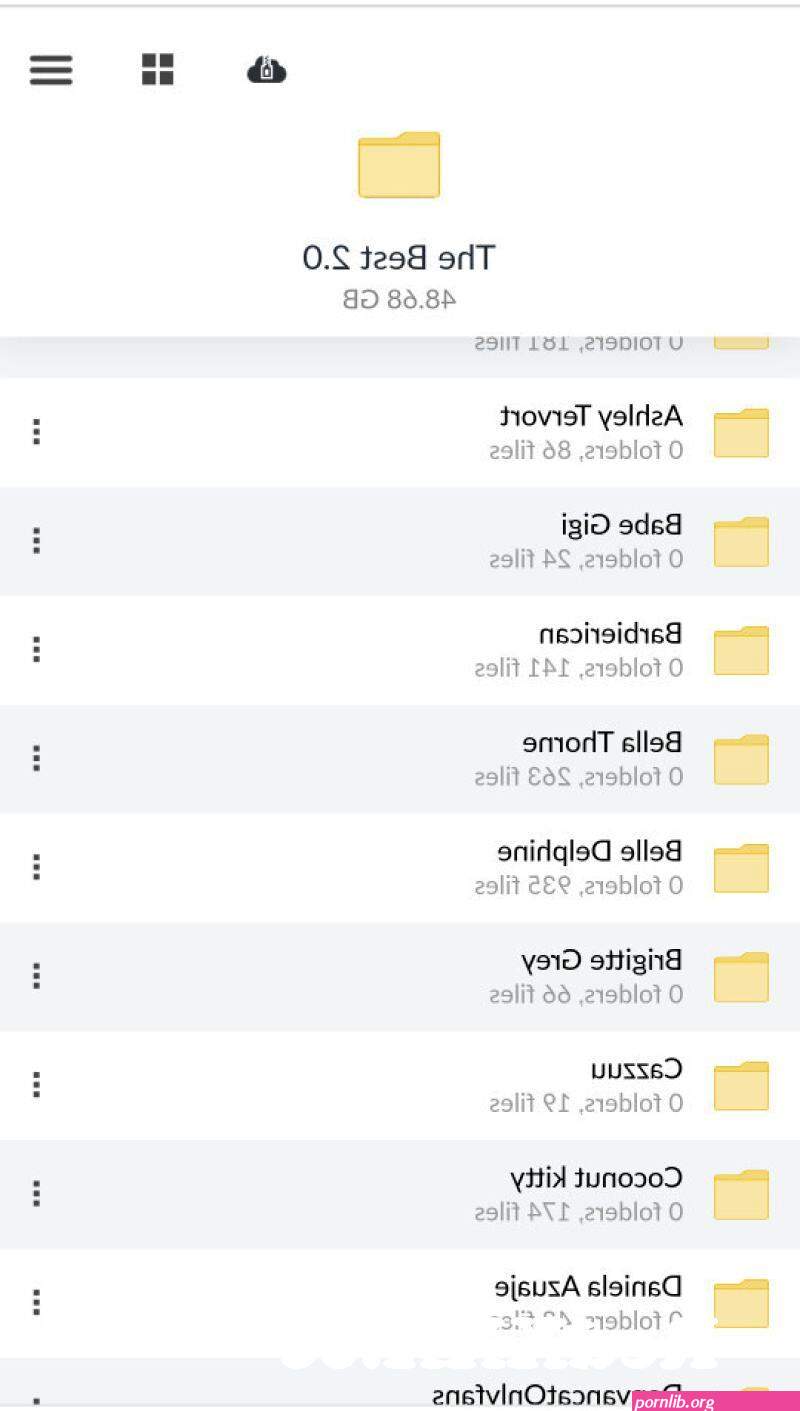Open the Brigitte Grey folder
The width and height of the screenshot is (800, 1411).
click(x=400, y=977)
